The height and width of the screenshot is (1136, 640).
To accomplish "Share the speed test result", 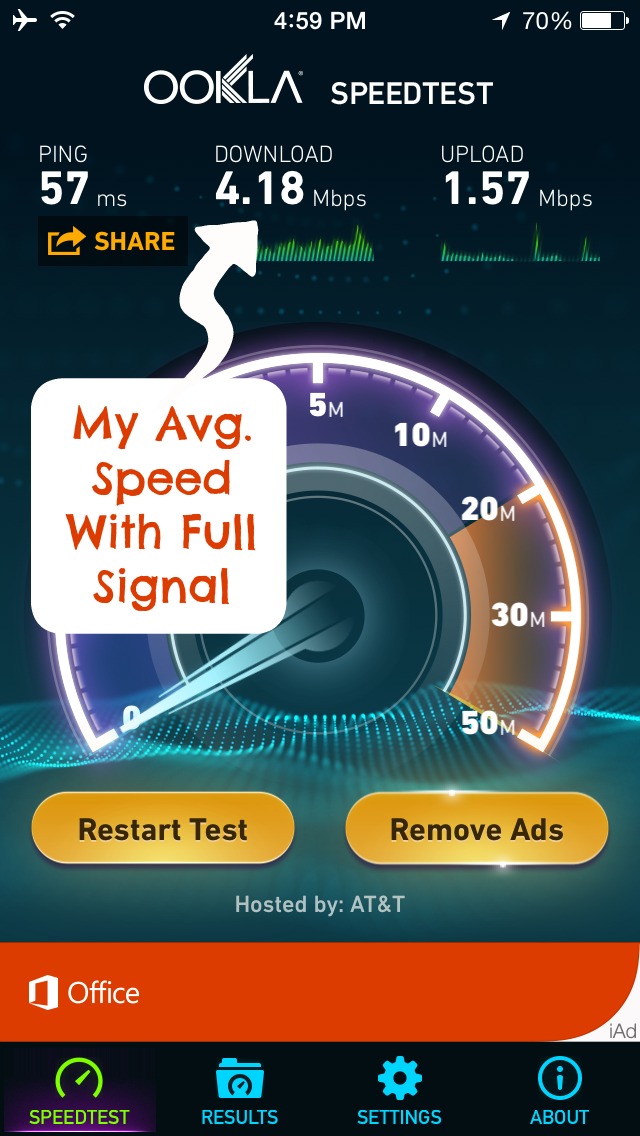I will [112, 241].
